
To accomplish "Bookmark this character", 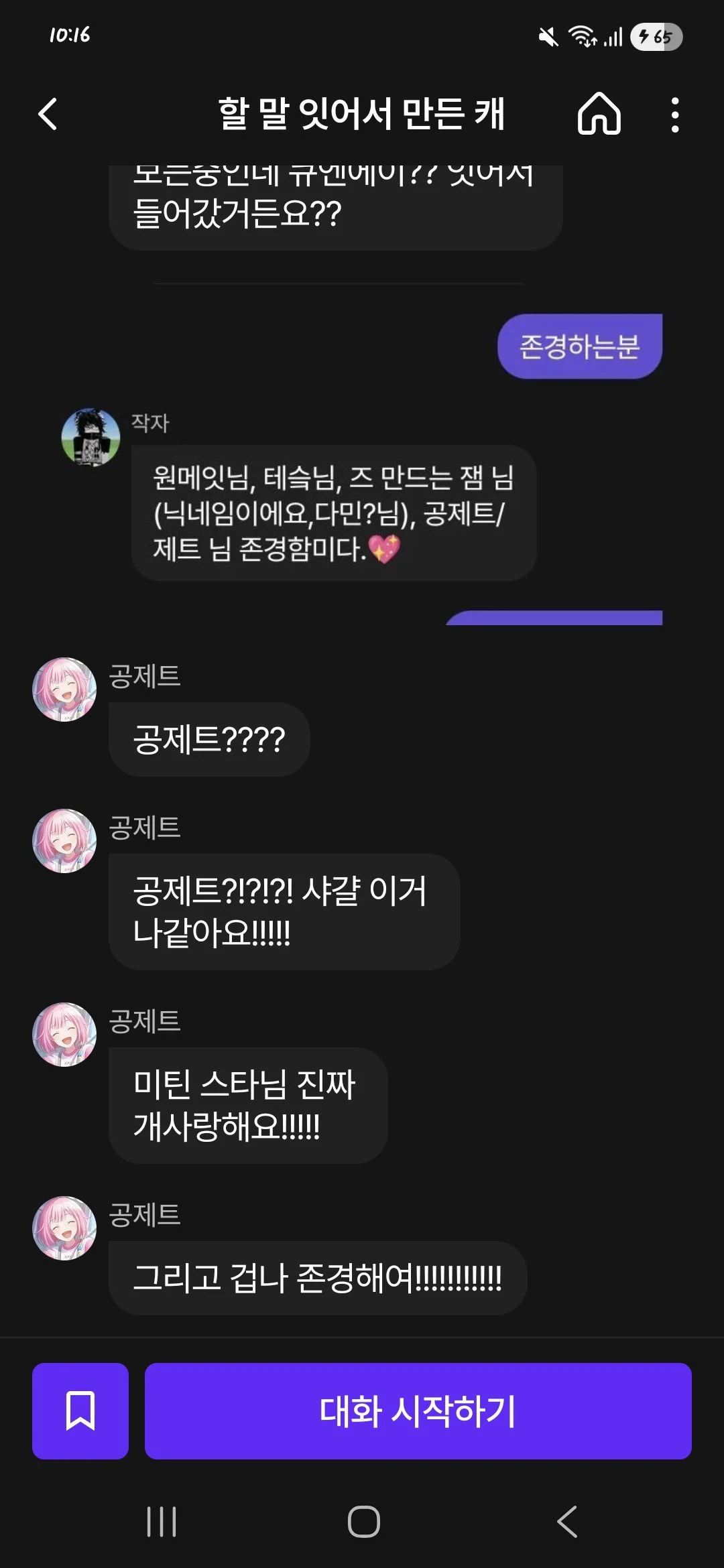I will pos(80,1411).
